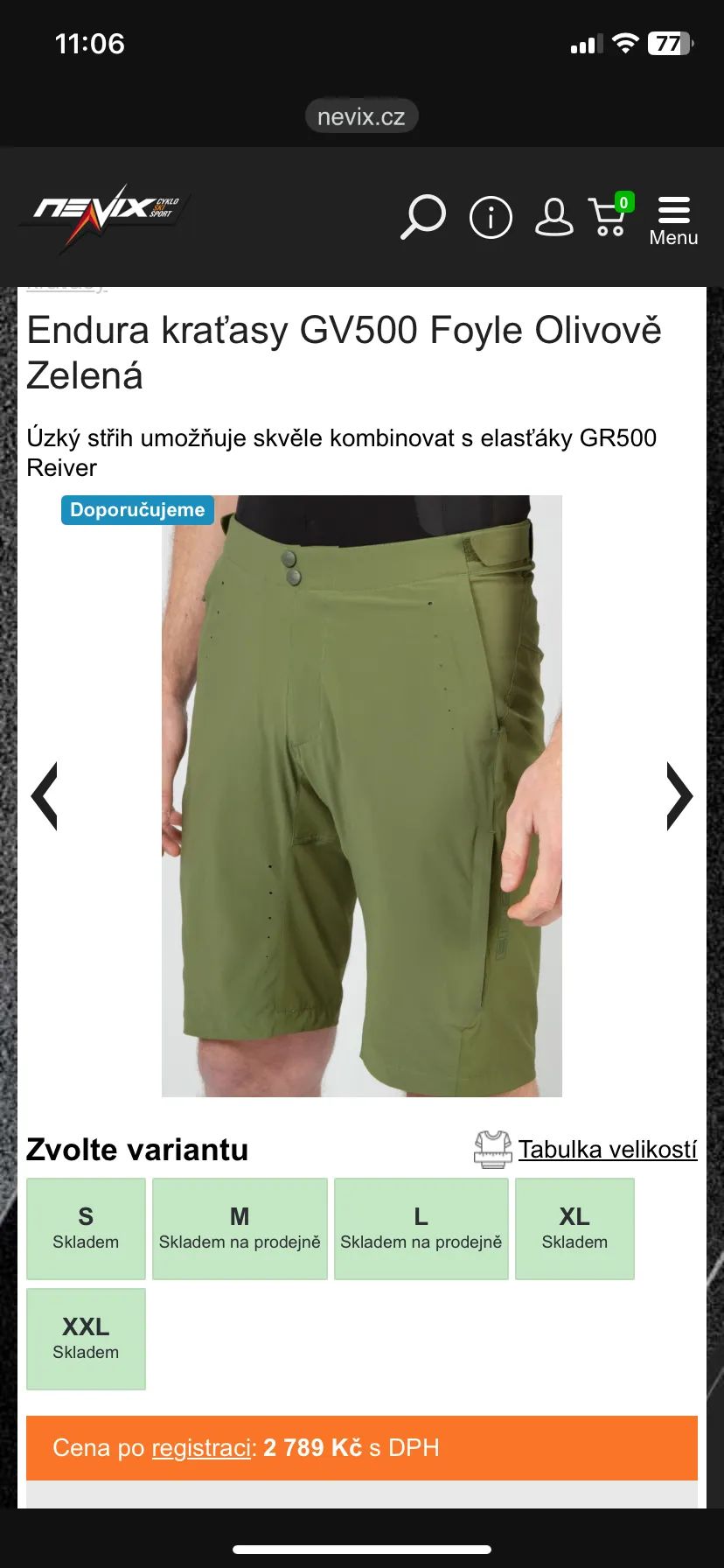
Task: Open the Menu hamburger button
Action: tap(673, 220)
